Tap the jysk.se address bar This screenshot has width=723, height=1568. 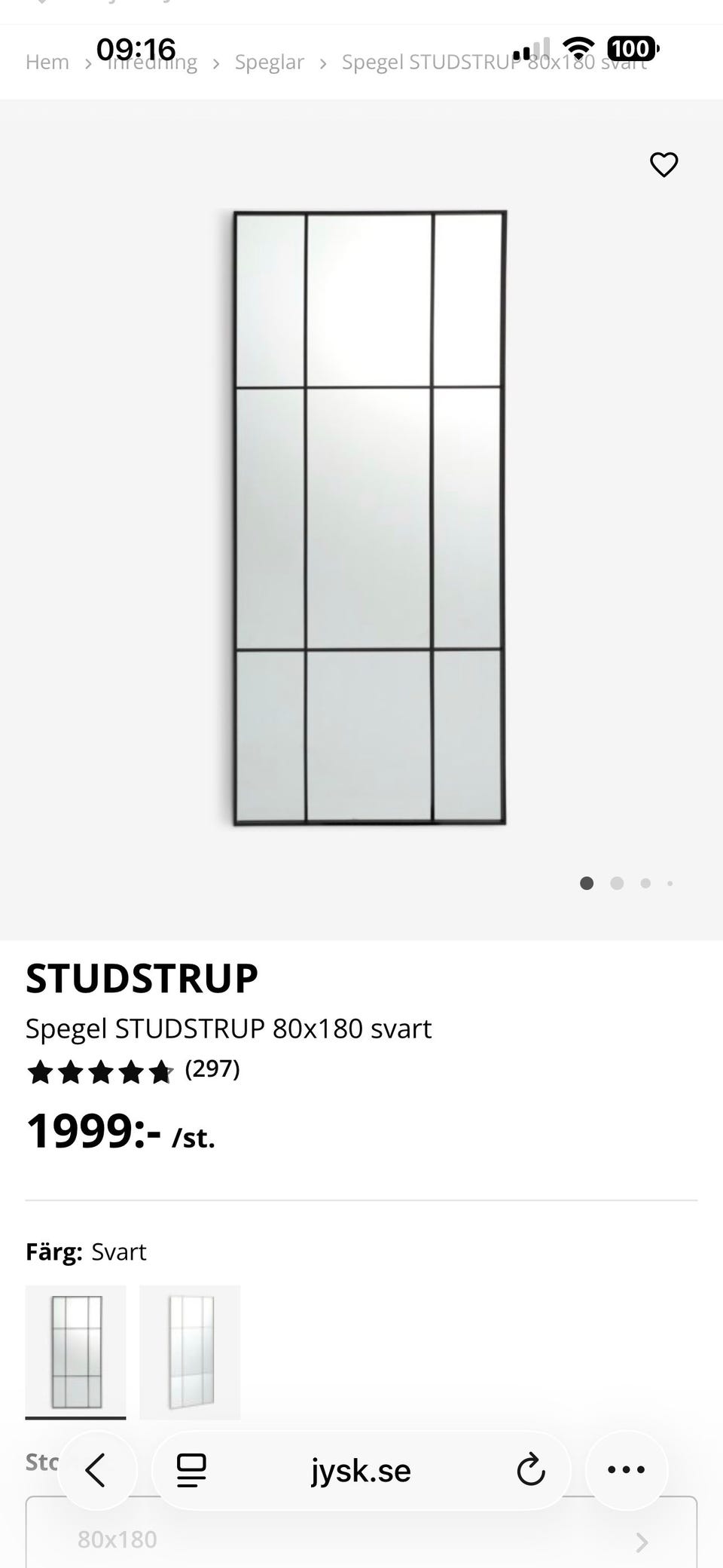[x=361, y=1470]
